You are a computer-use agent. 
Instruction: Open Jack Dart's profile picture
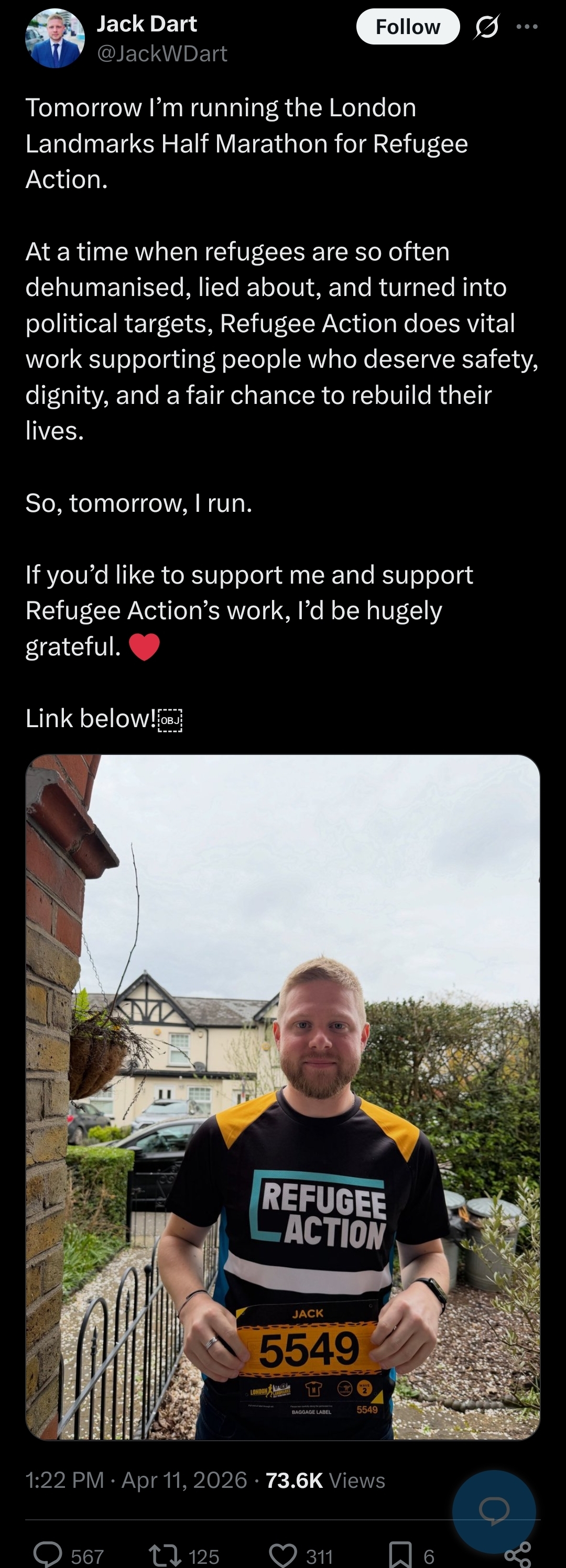55,38
